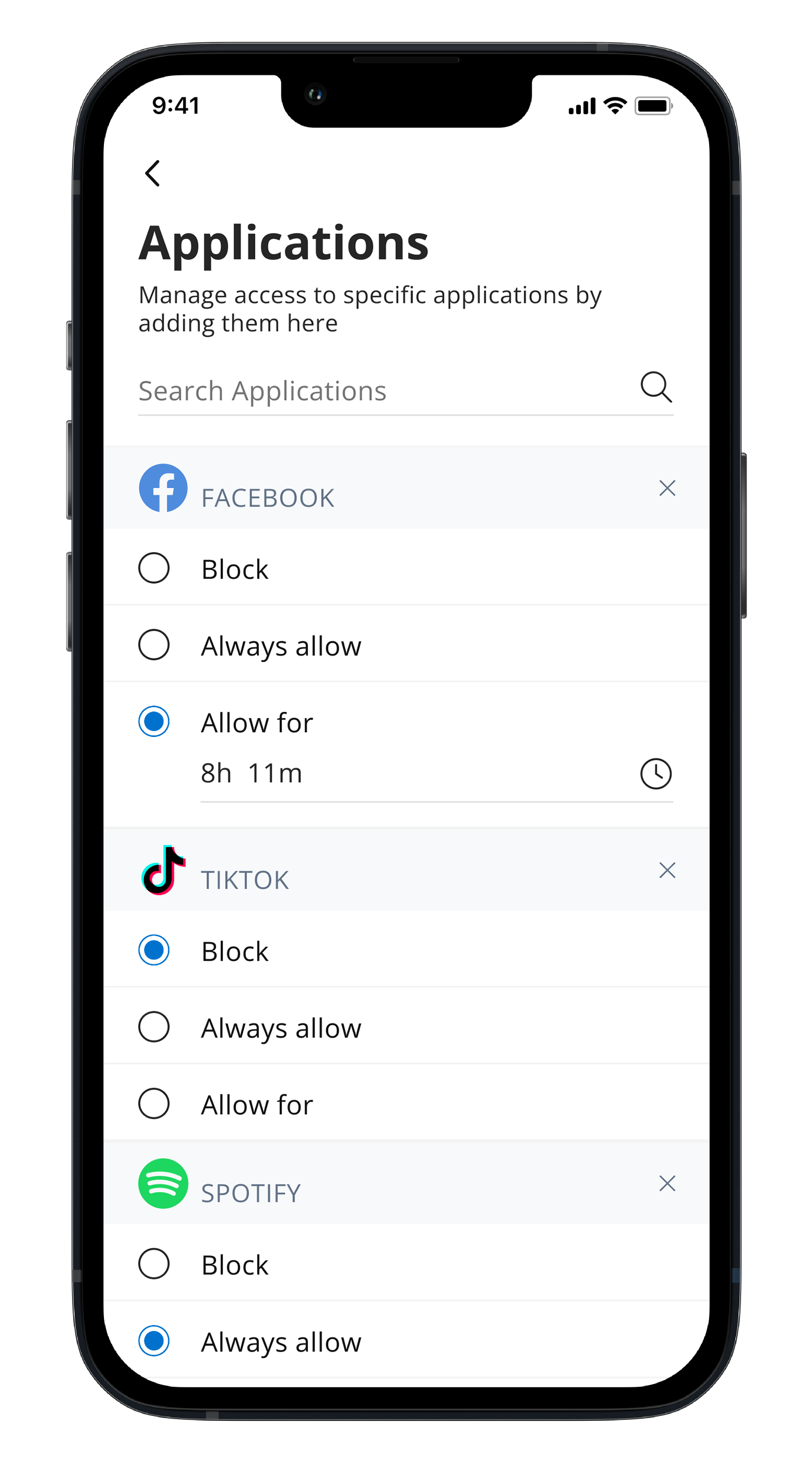Remove Facebook from the applications list
This screenshot has width=812, height=1462.
point(667,488)
